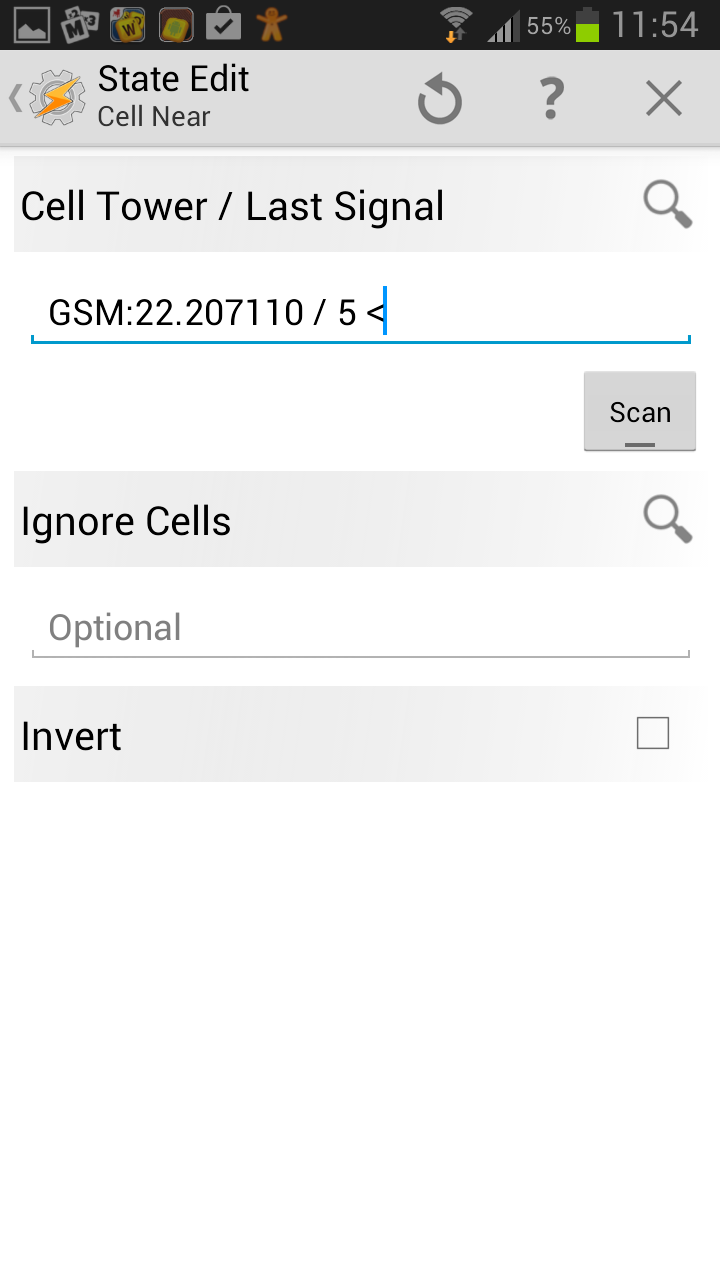720x1280 pixels.
Task: Tap the Ignore Cells search magnifier
Action: tap(667, 520)
